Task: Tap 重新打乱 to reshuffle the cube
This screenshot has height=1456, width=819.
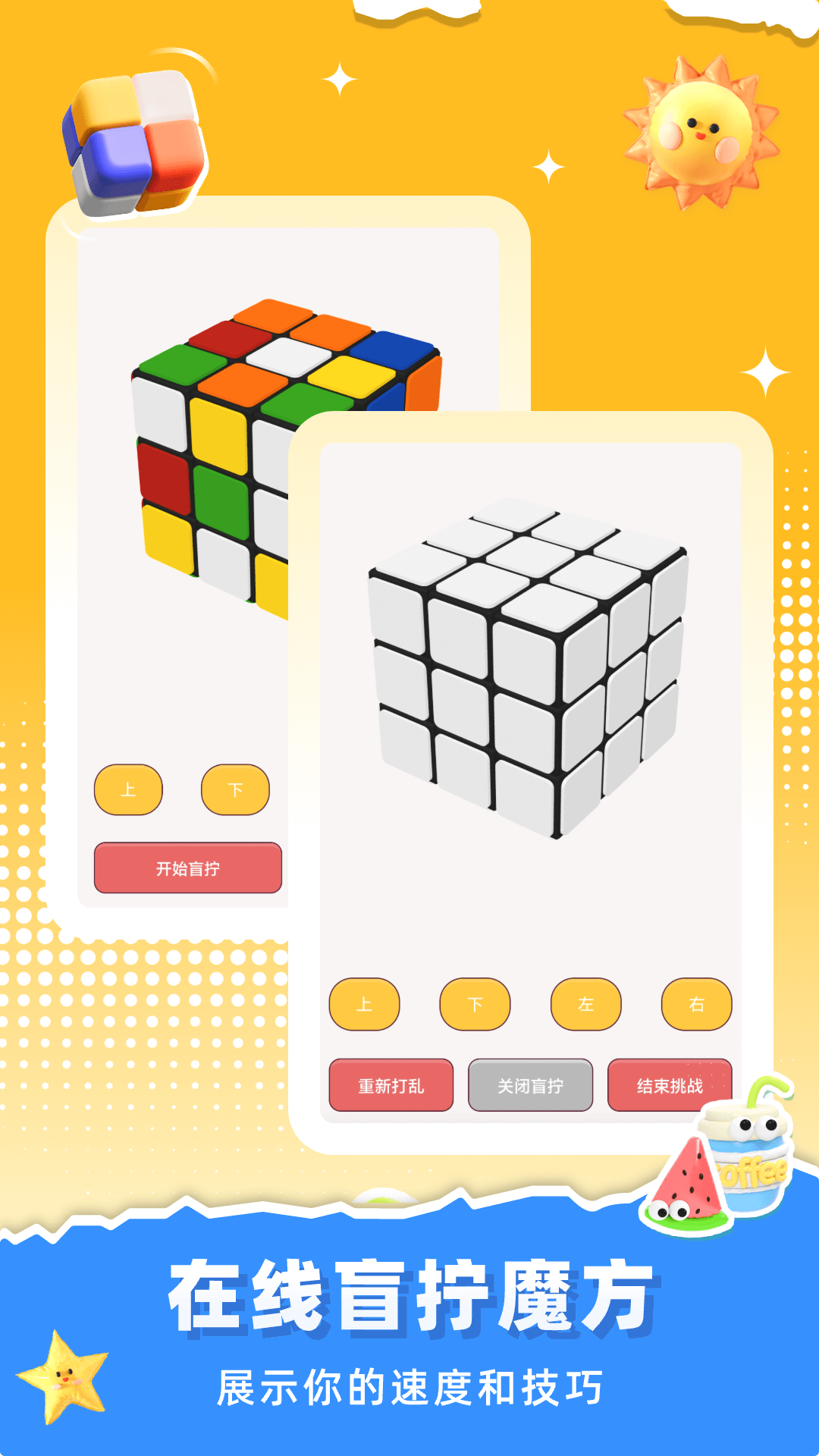Action: coord(391,1086)
